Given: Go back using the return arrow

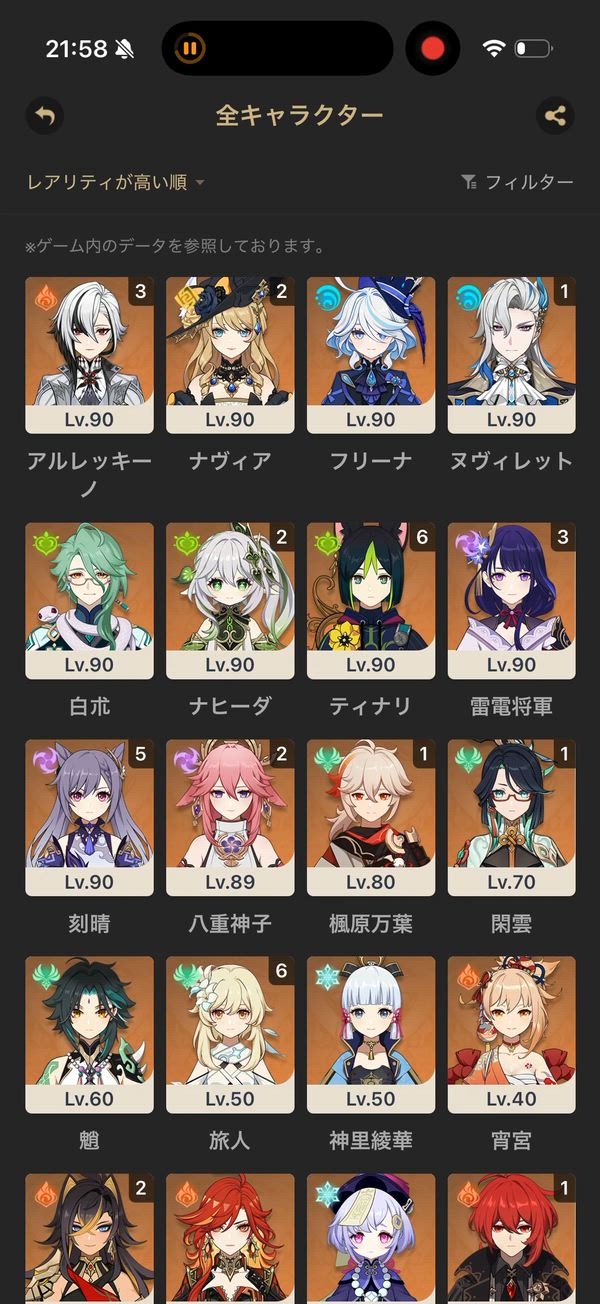Looking at the screenshot, I should (44, 115).
